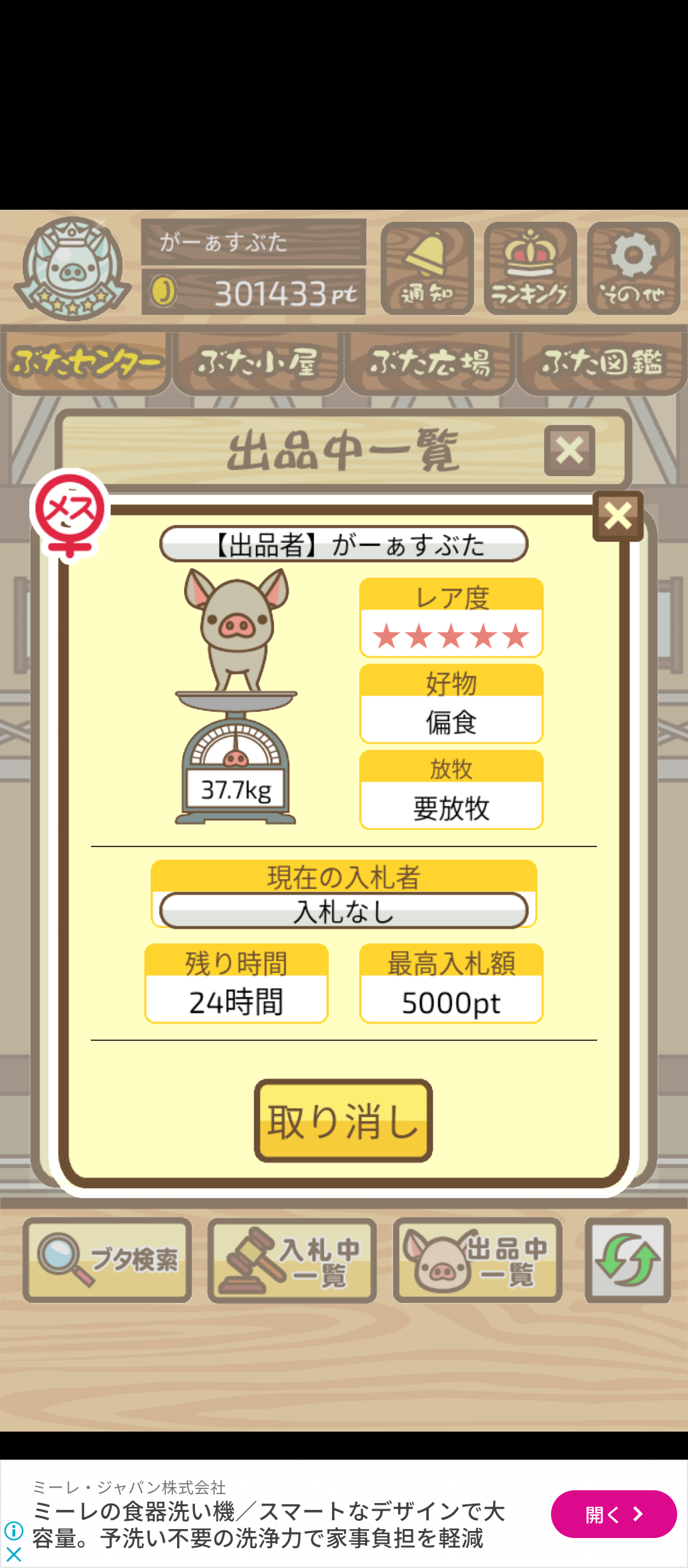Close the 出品中一覧 panel
688x1568 pixels.
570,451
